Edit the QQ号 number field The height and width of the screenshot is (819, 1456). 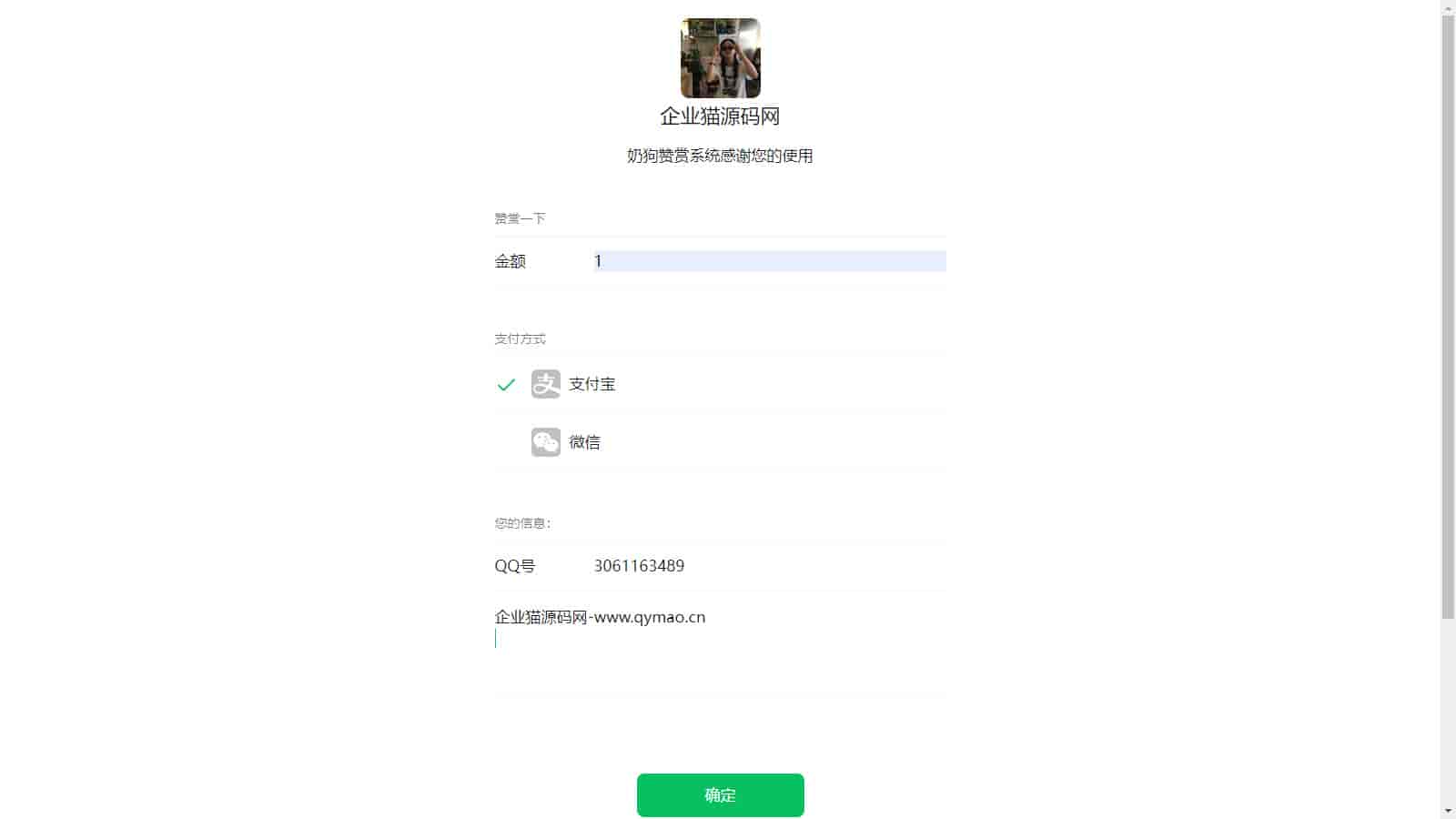point(769,566)
